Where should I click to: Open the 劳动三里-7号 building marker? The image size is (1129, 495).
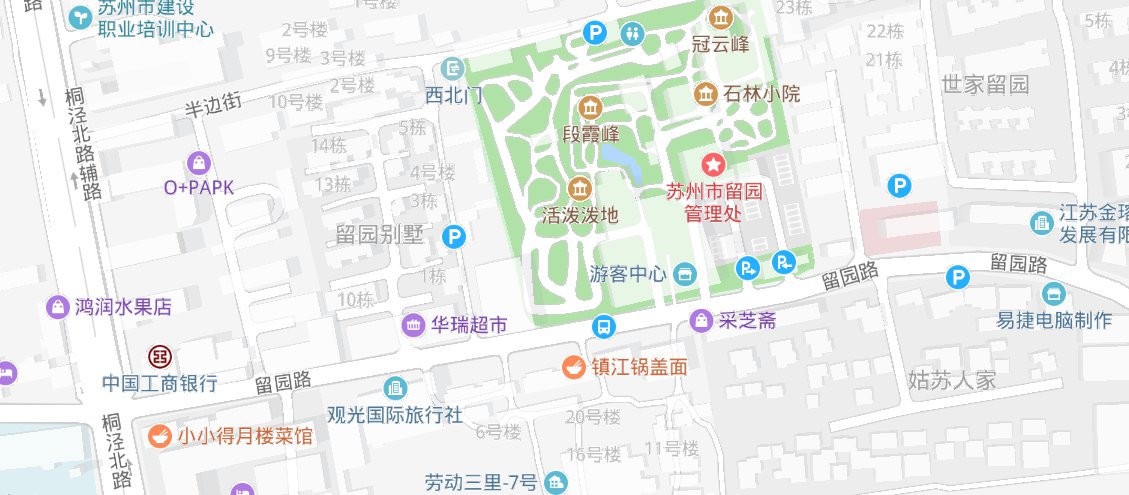[x=556, y=483]
